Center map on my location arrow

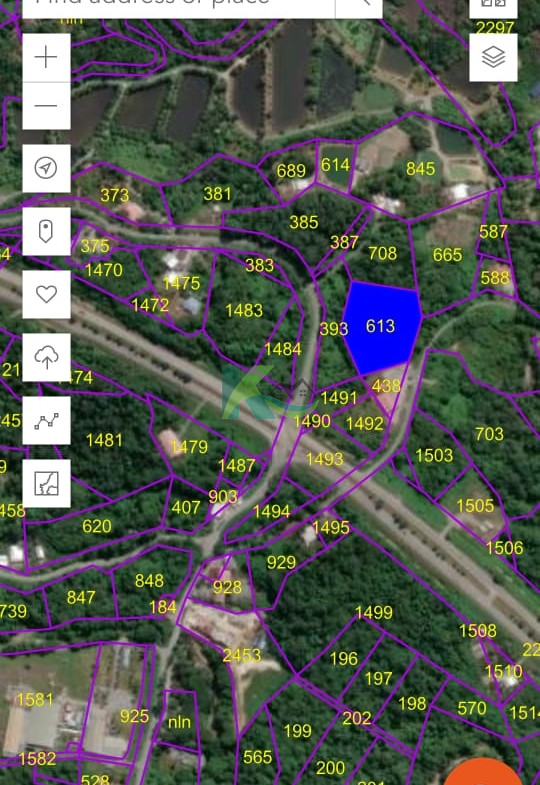coord(46,168)
